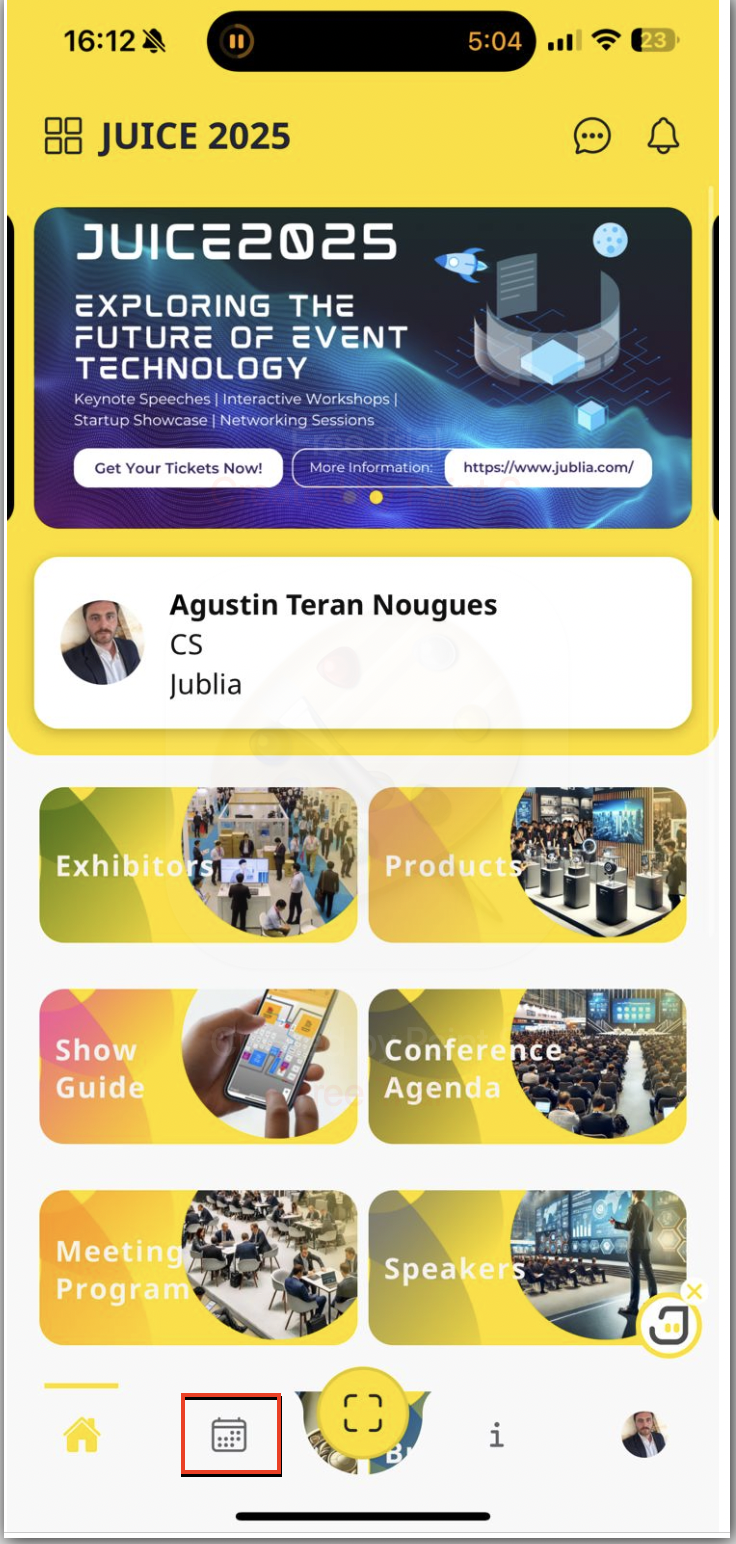
Task: Open the Exhibitors tile
Action: tap(198, 864)
